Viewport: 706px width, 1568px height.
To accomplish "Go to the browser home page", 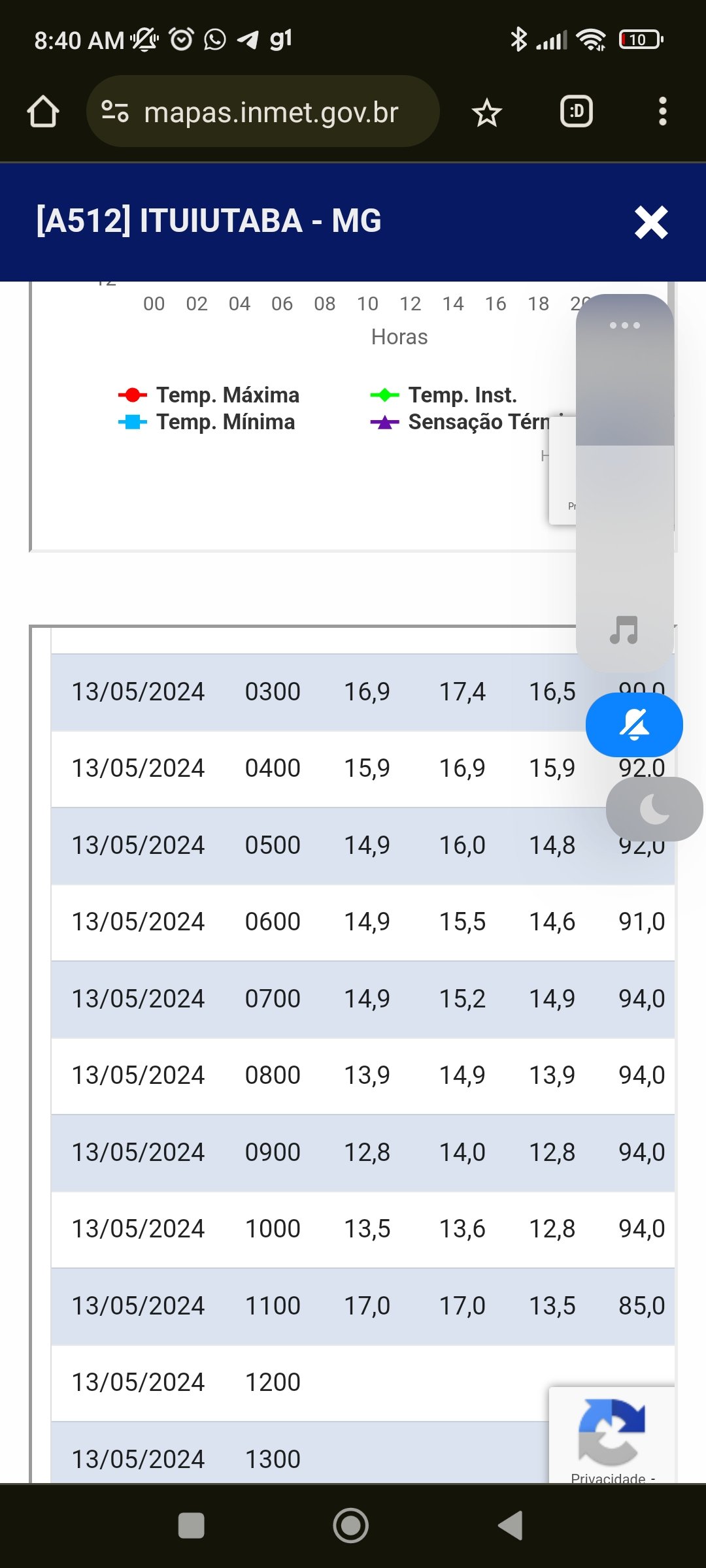I will (43, 112).
